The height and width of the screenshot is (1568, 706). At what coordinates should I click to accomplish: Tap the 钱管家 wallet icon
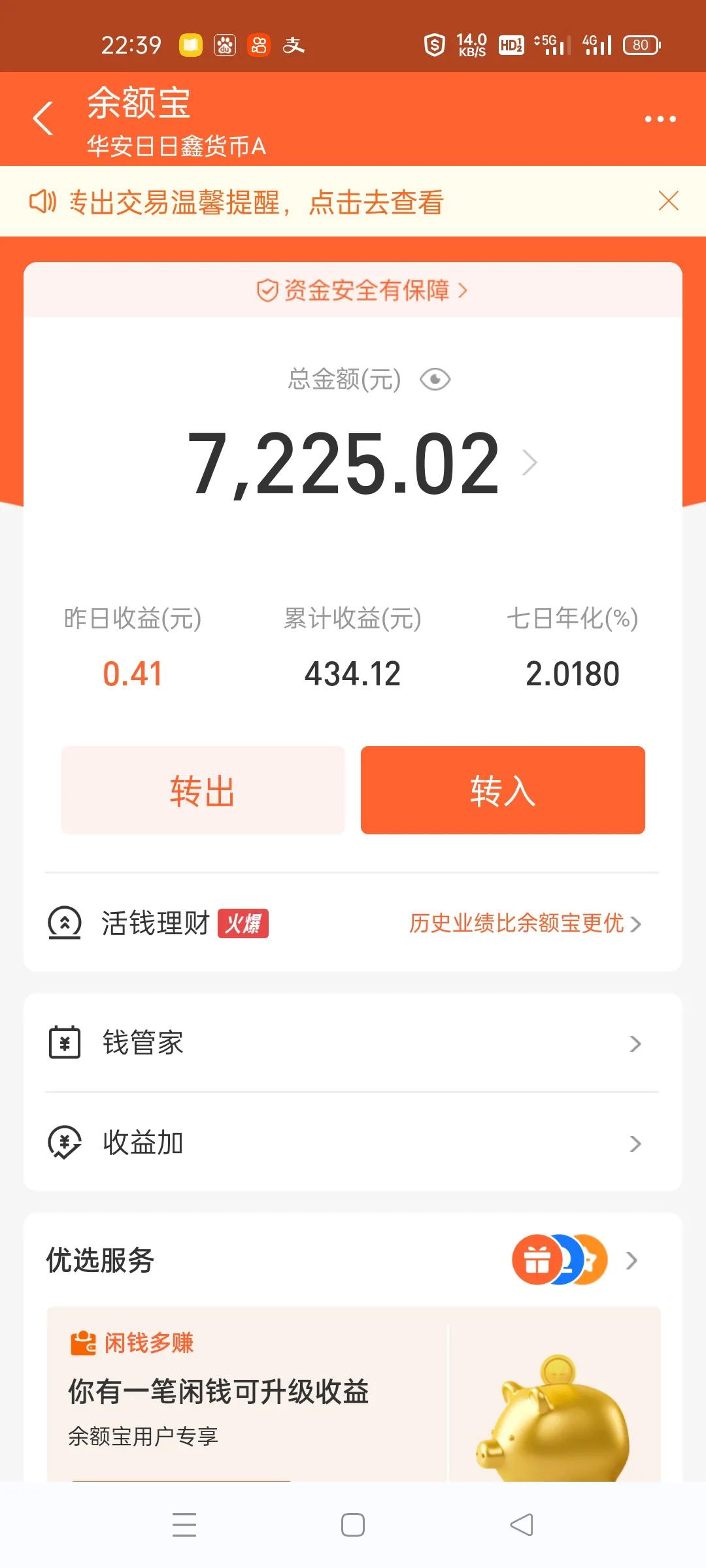tap(63, 1043)
